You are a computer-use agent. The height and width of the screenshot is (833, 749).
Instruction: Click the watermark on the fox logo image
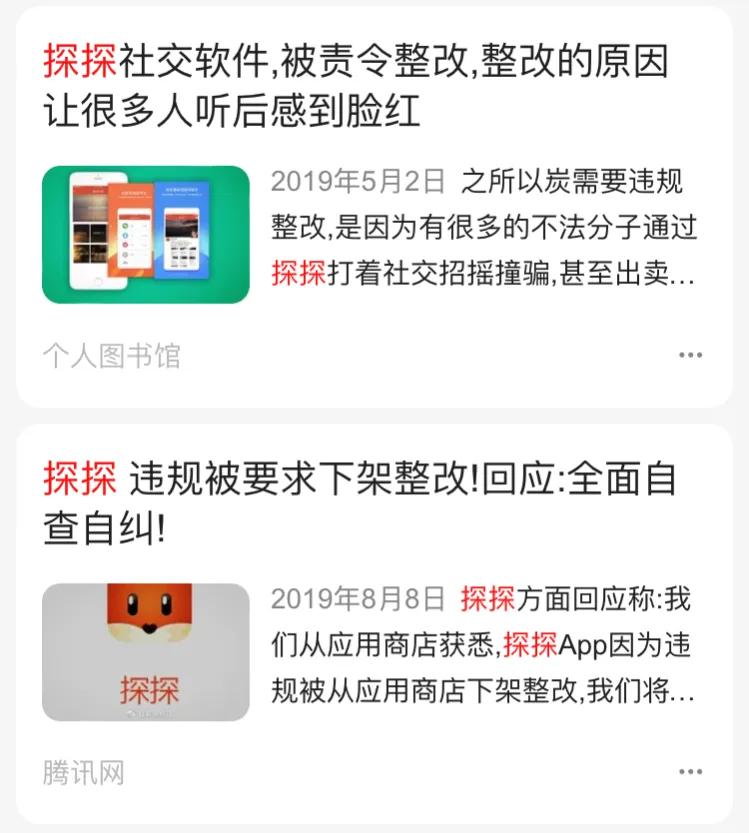click(150, 712)
